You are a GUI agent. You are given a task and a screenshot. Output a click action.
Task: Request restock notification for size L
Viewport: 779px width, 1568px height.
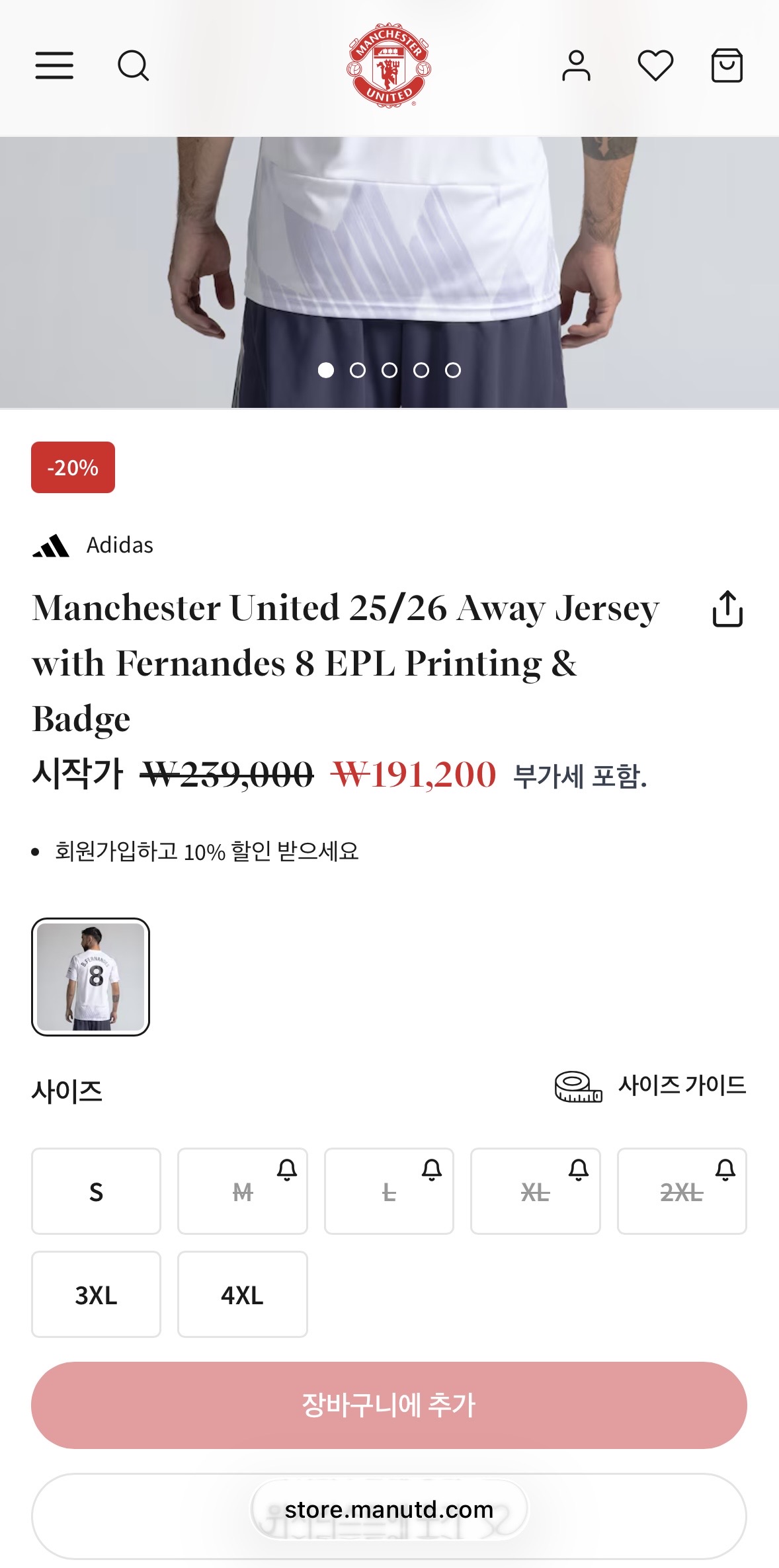click(432, 1170)
